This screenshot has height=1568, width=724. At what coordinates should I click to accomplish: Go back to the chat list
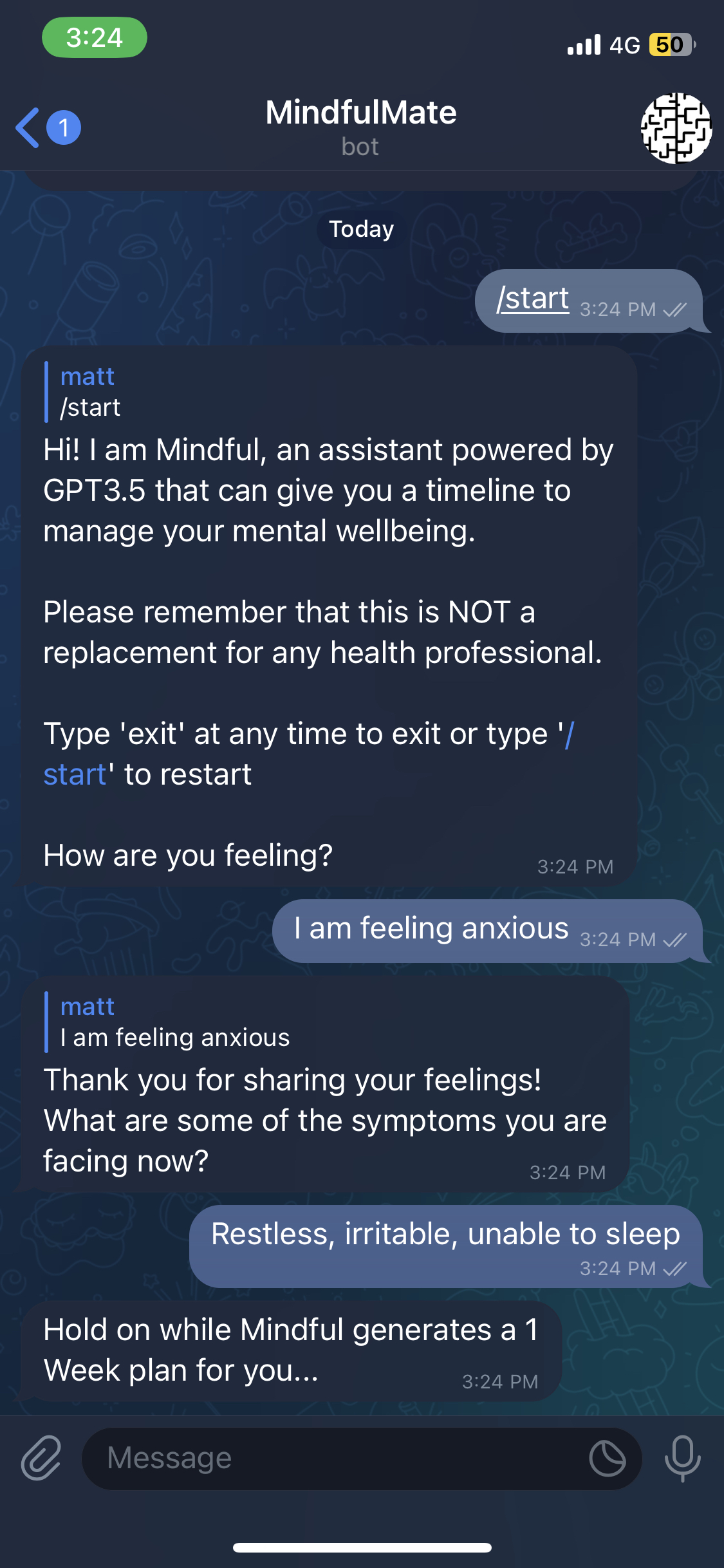(48, 127)
